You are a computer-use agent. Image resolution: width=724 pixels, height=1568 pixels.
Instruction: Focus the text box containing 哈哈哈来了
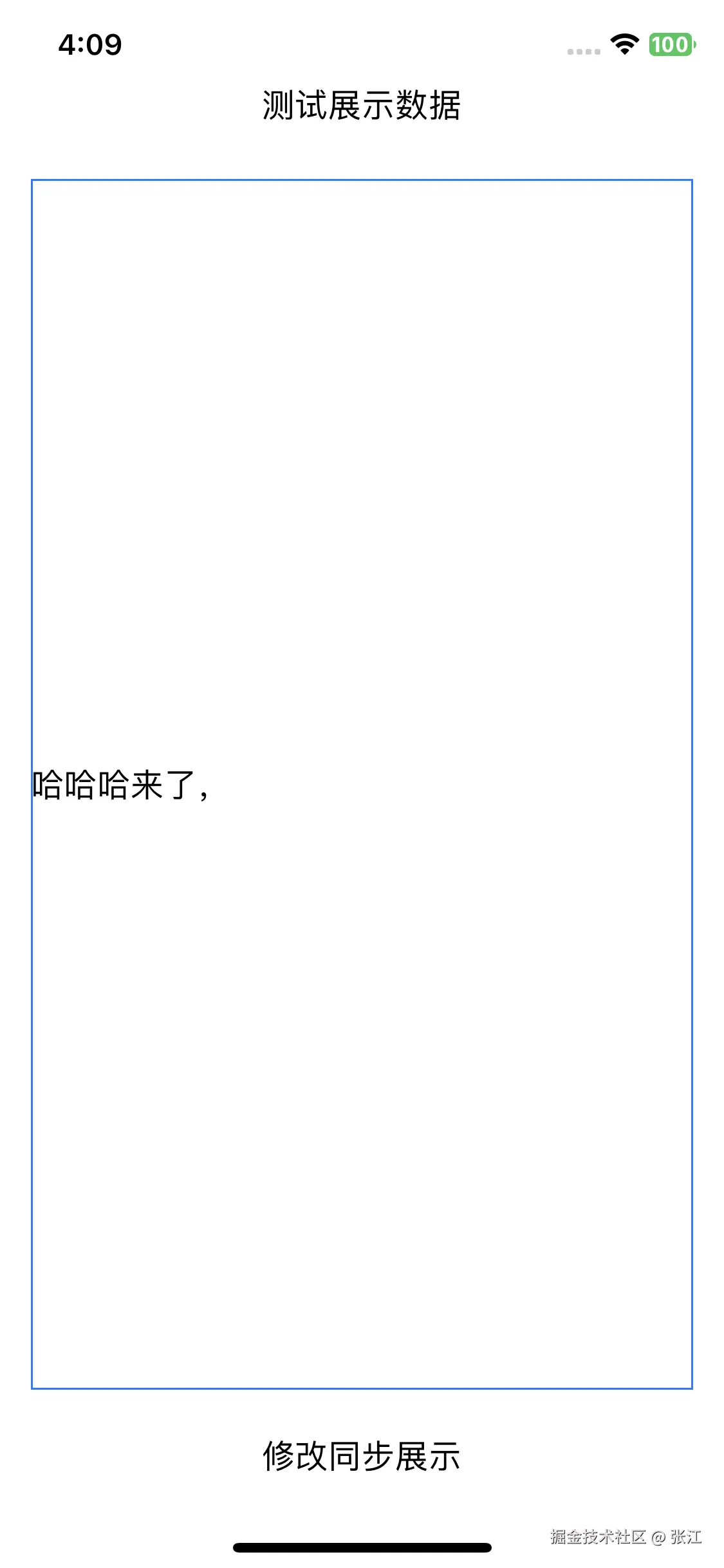point(361,784)
